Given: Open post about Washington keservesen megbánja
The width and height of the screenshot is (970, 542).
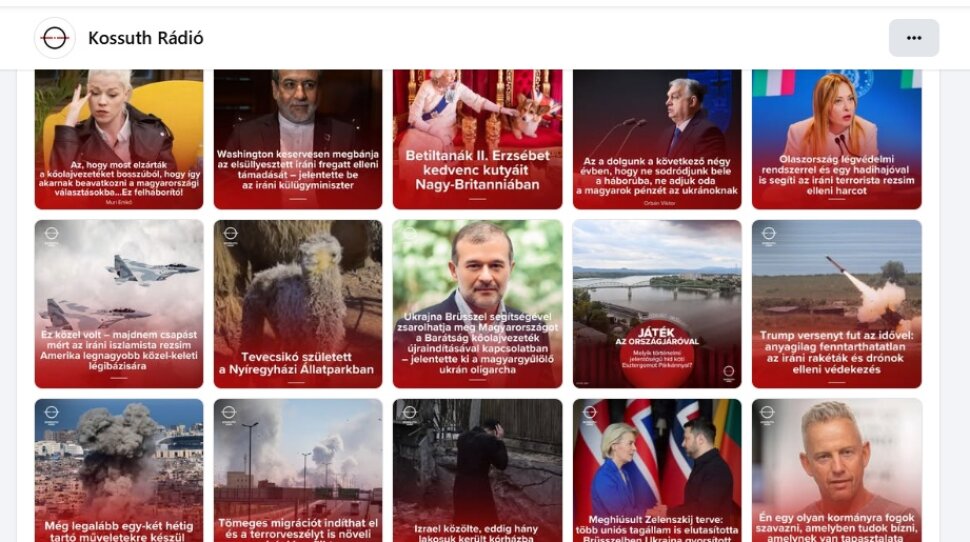Looking at the screenshot, I should pos(298,139).
